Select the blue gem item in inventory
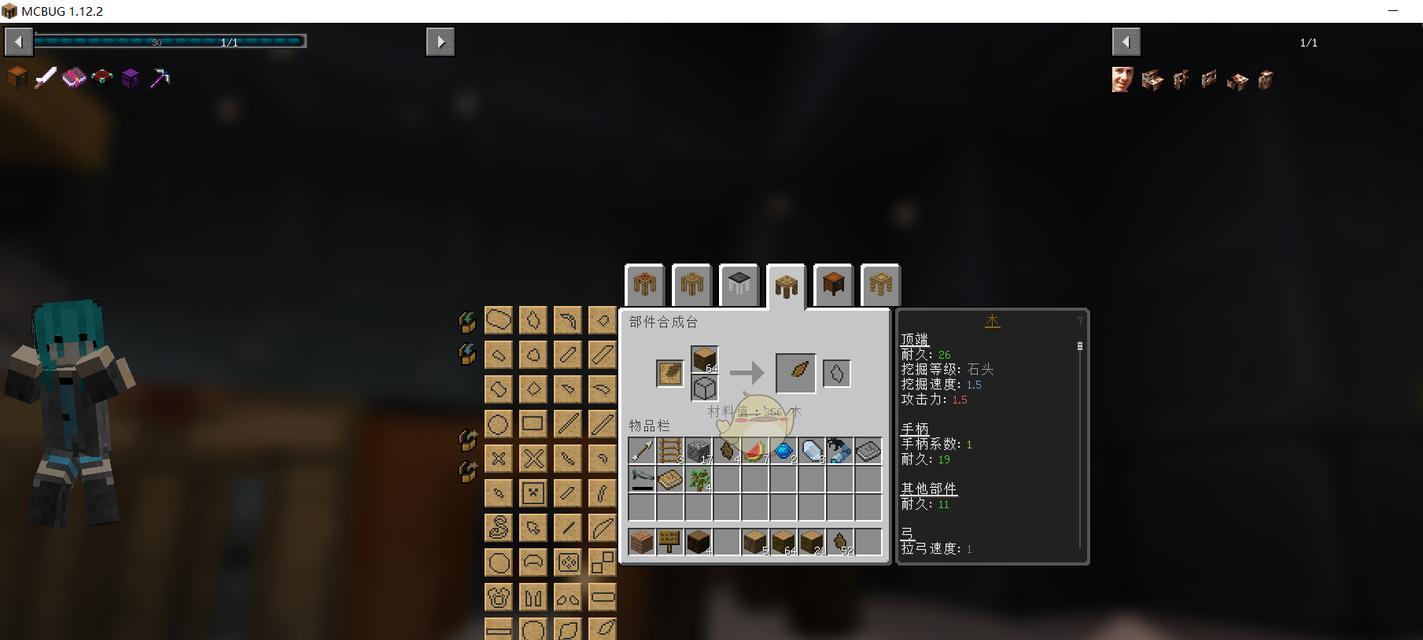Screen dimensions: 1423x640 [x=783, y=451]
